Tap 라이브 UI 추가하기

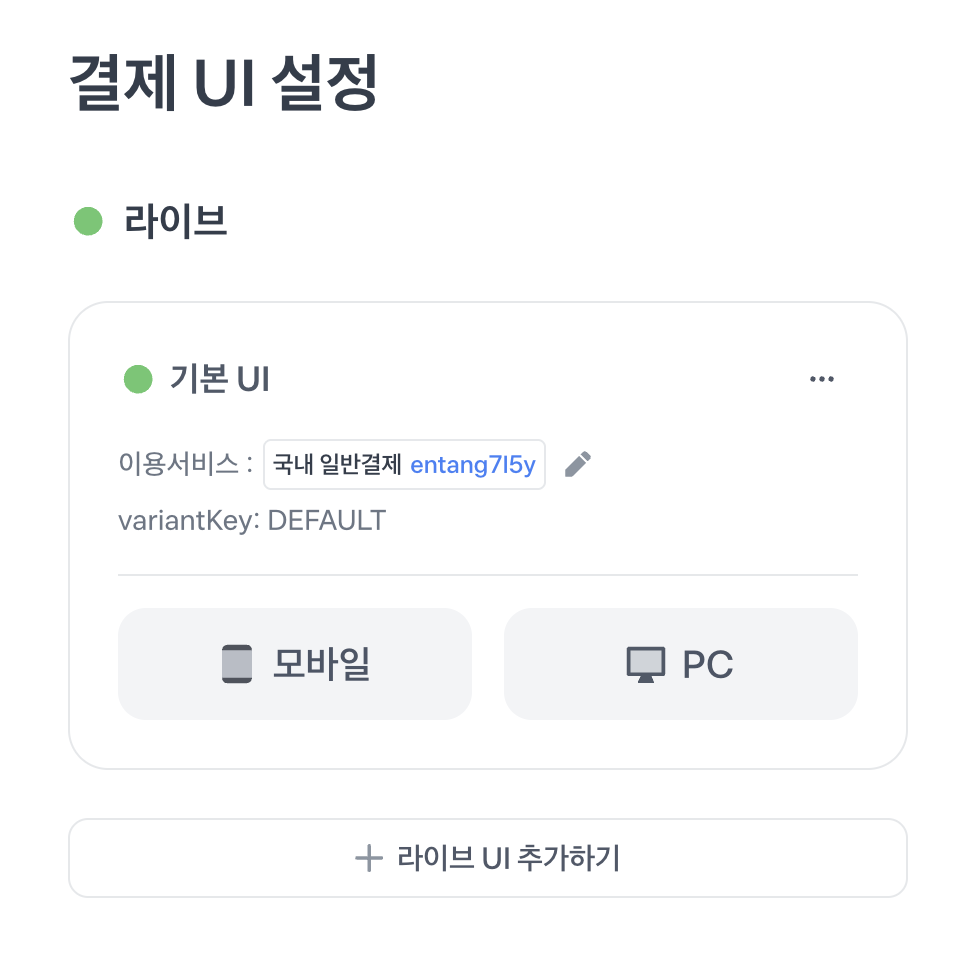pyautogui.click(x=488, y=858)
